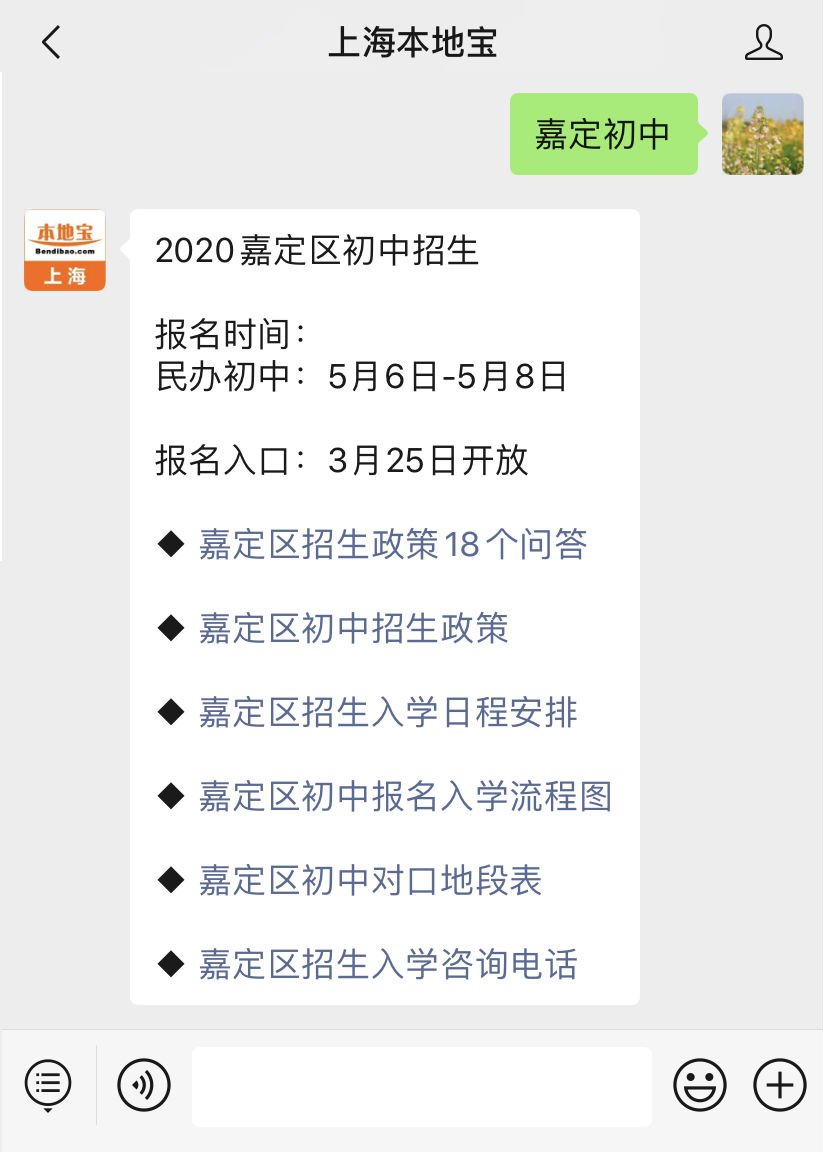Click inside the message input field
This screenshot has height=1152, width=823.
[x=420, y=1086]
